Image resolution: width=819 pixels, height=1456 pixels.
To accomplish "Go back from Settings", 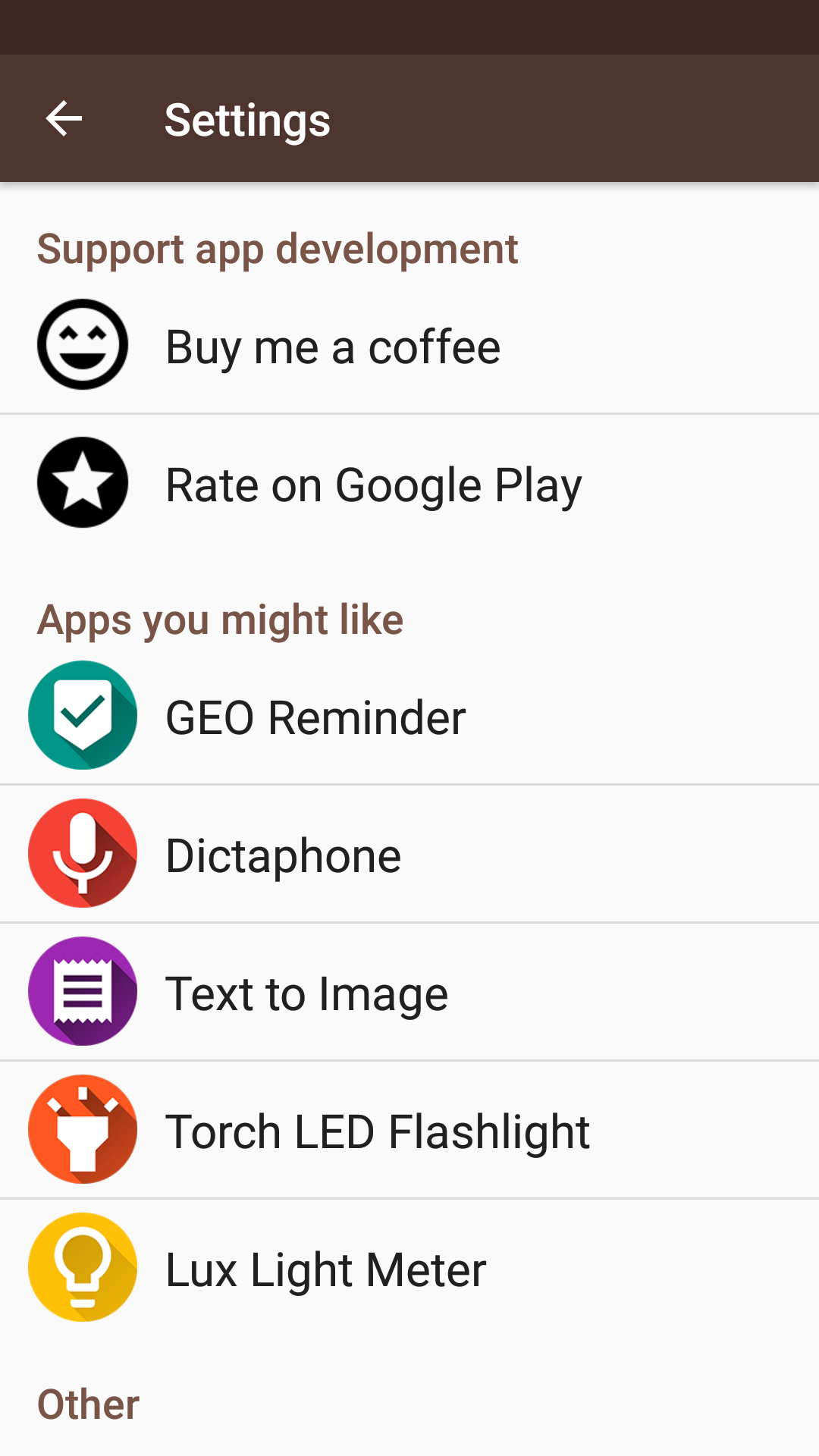I will [64, 119].
